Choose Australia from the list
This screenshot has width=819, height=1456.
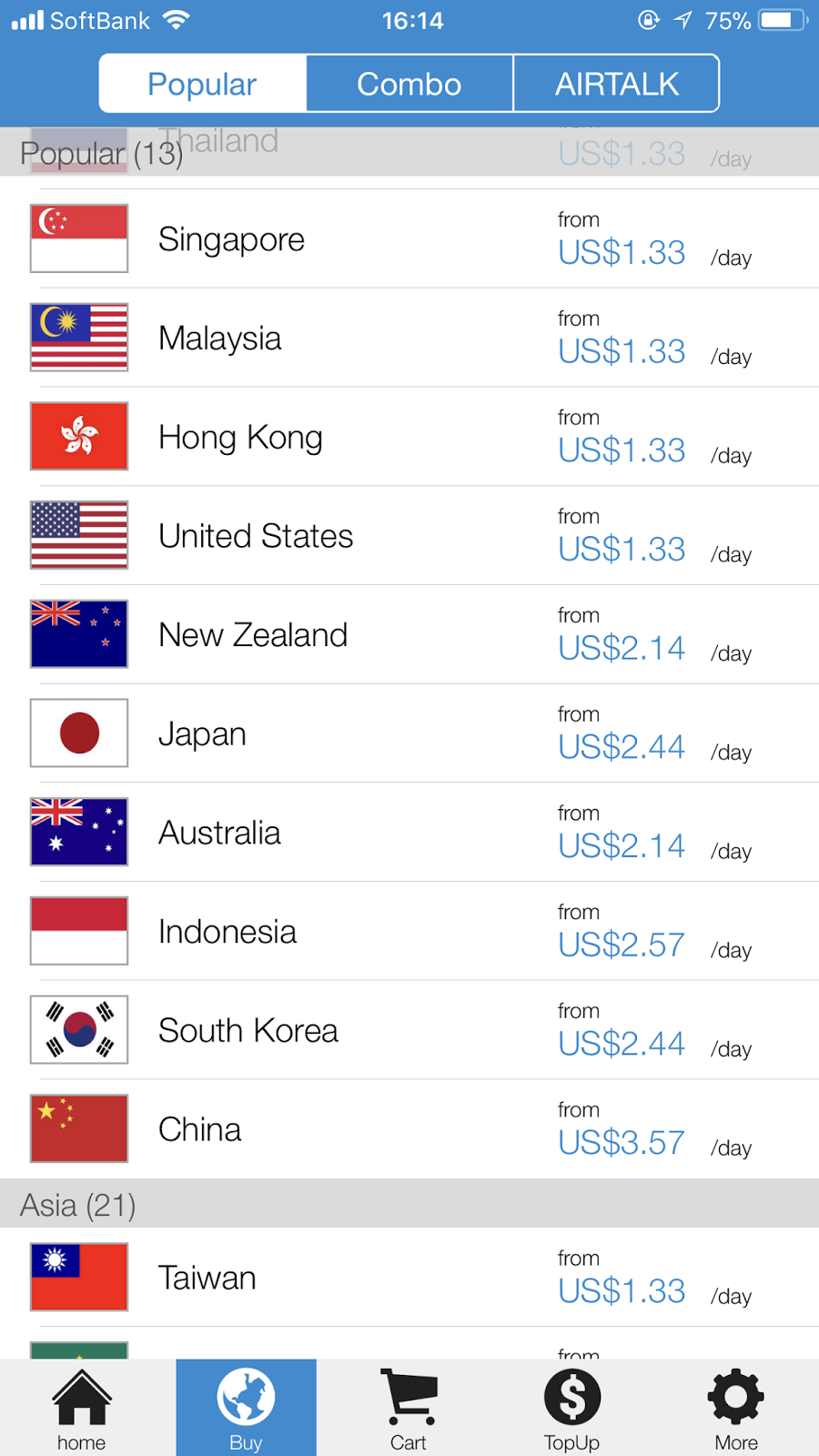409,832
